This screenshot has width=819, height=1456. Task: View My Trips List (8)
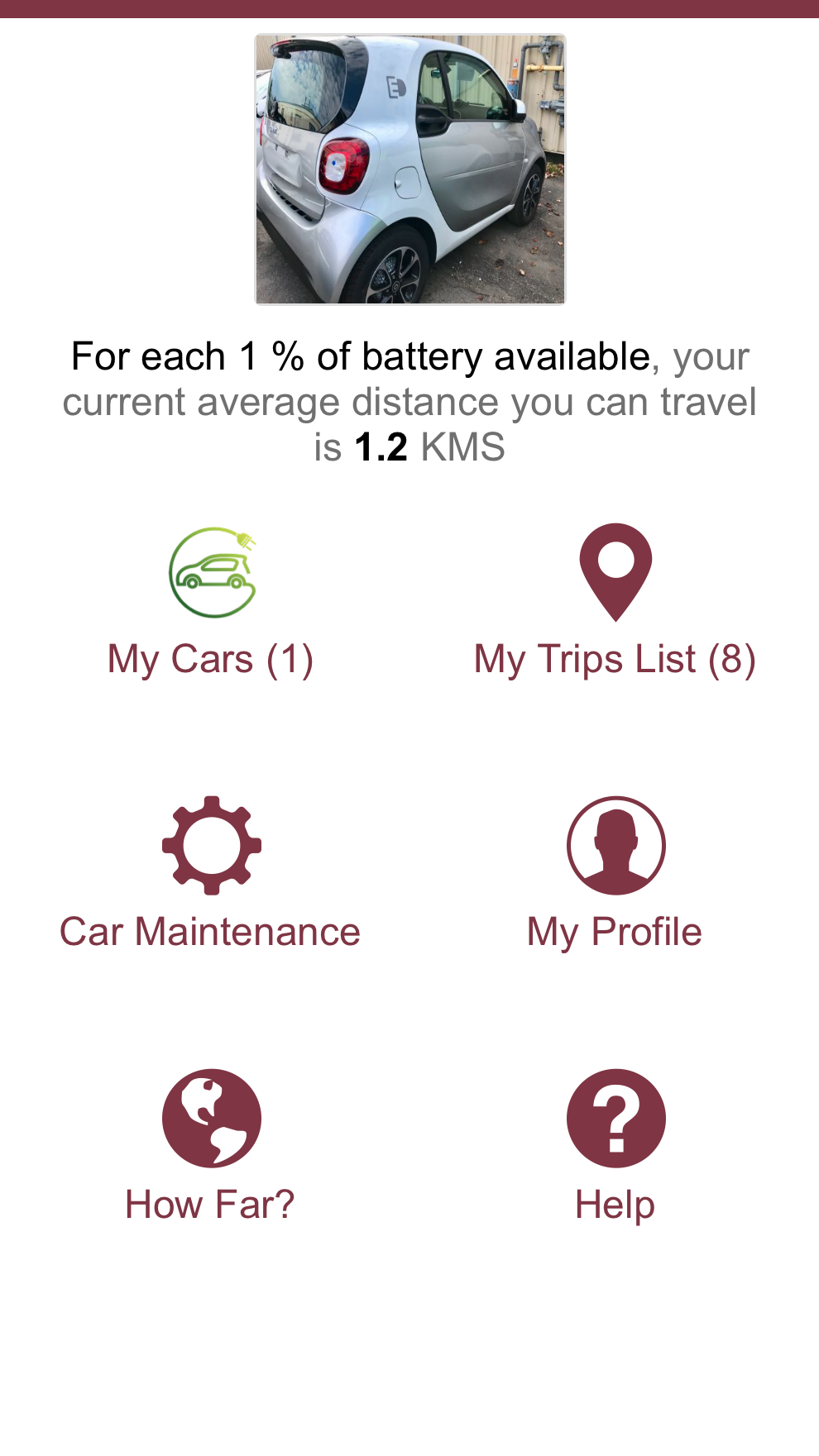[615, 604]
